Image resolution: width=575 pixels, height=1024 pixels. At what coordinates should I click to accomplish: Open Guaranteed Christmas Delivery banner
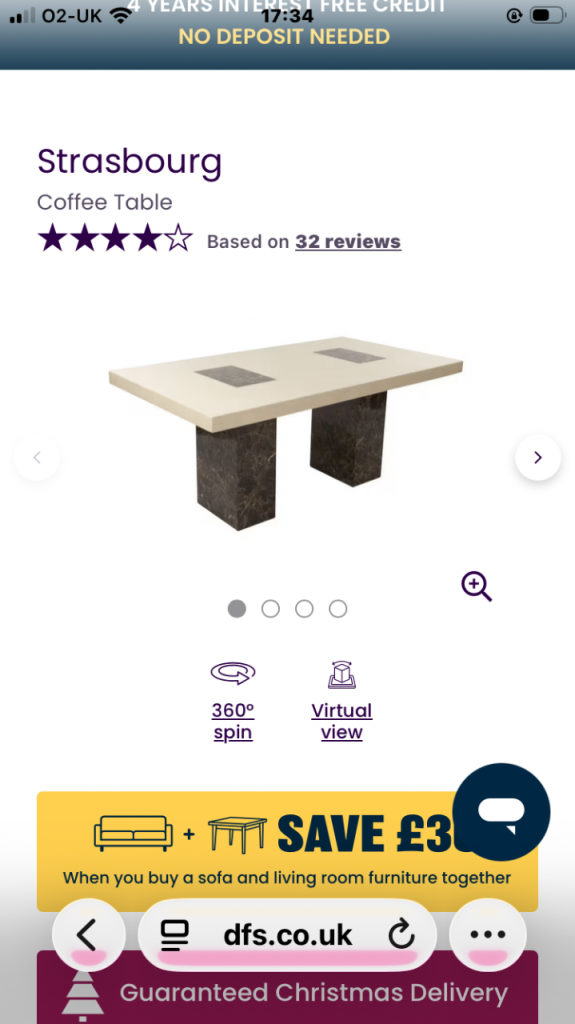[x=288, y=987]
